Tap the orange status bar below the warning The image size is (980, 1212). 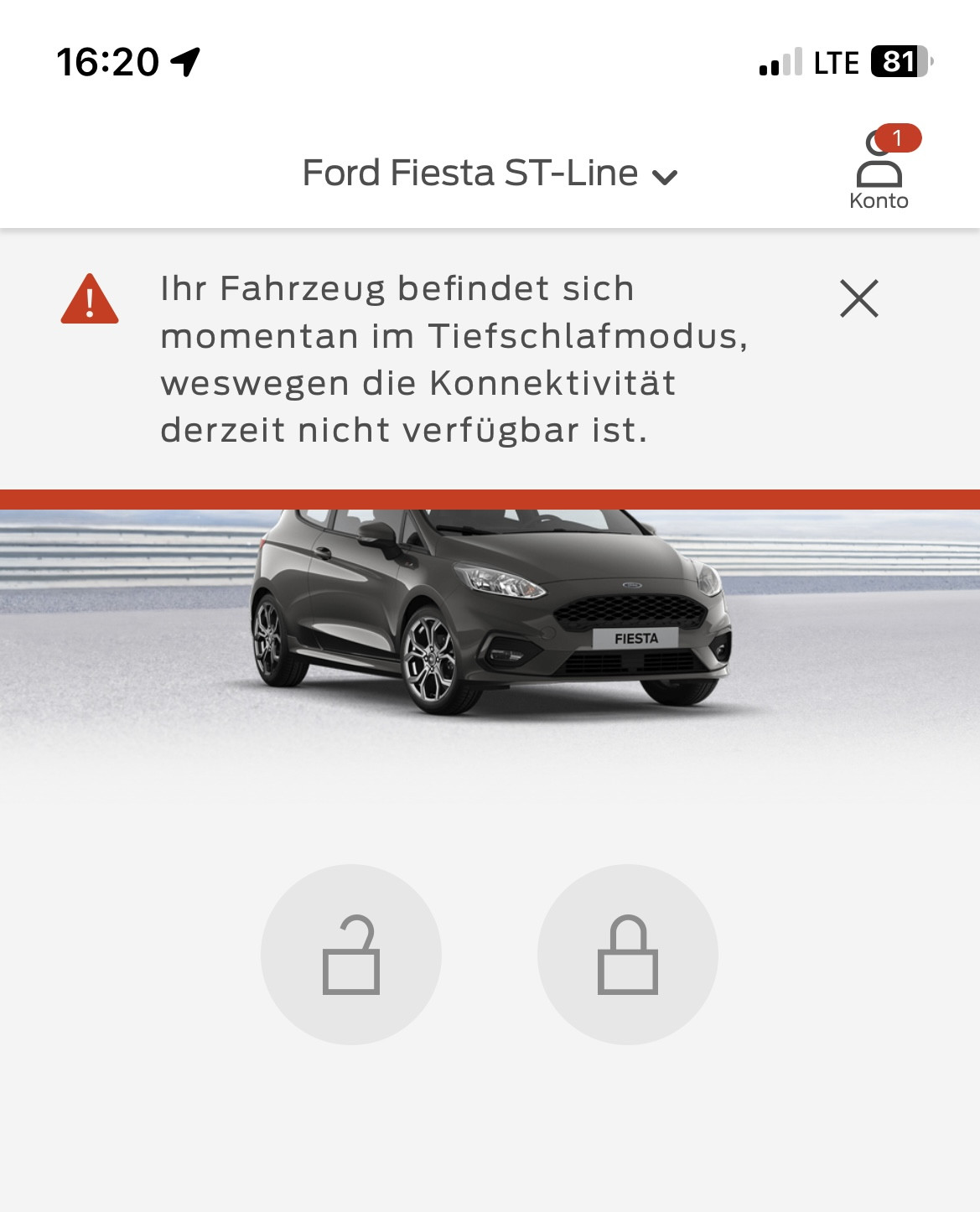tap(490, 496)
